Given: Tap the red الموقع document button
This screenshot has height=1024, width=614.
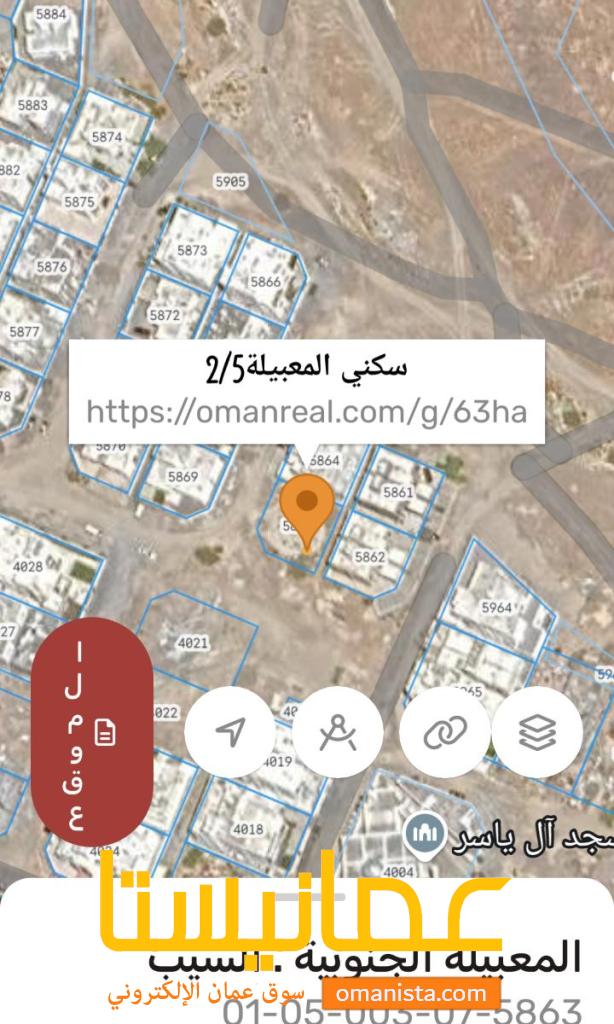Looking at the screenshot, I should tap(92, 732).
